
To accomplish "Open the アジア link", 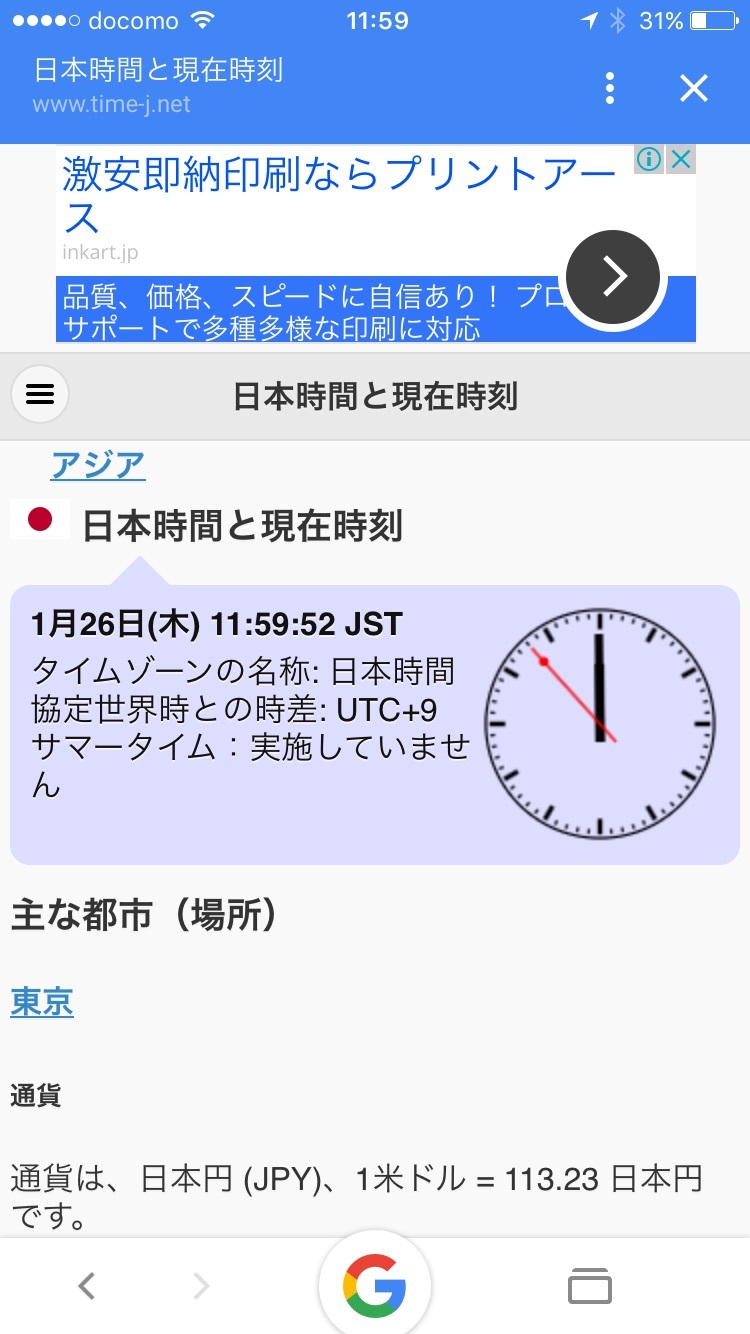I will (x=98, y=465).
